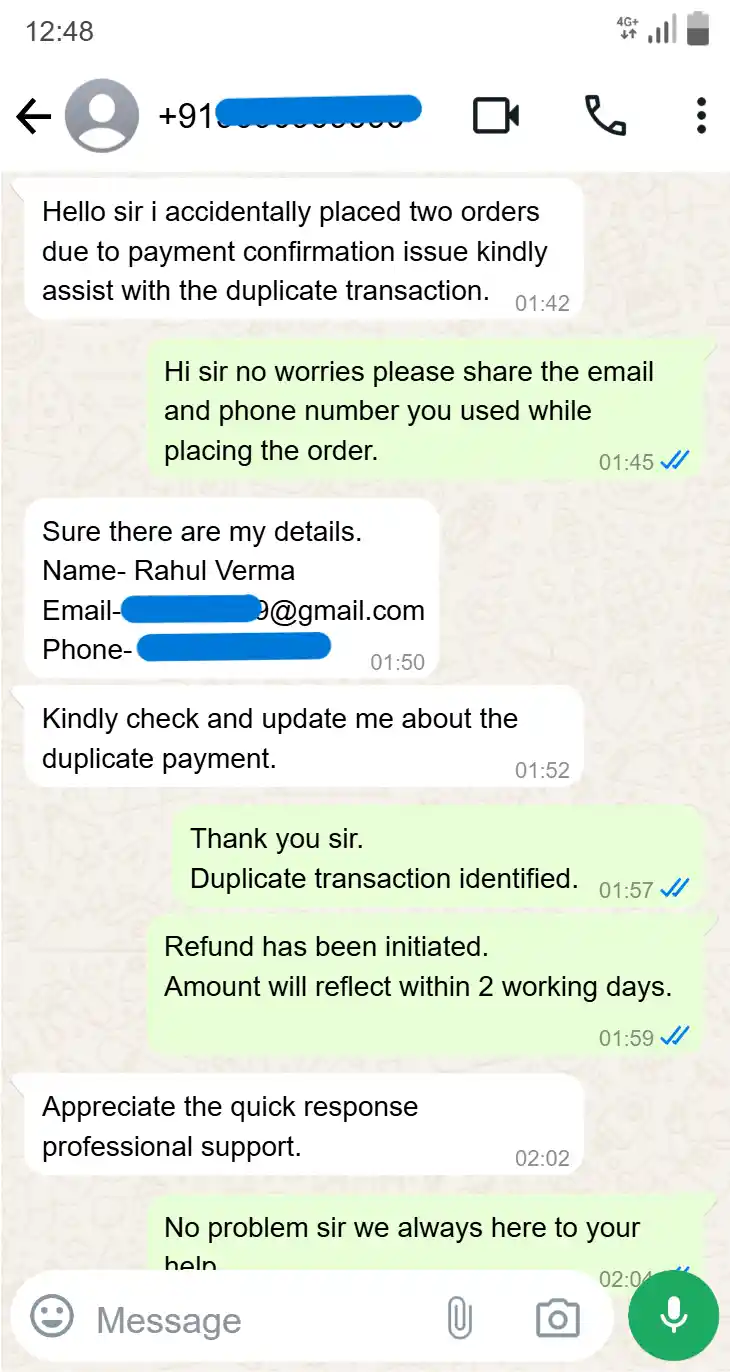Image resolution: width=730 pixels, height=1372 pixels.
Task: Open the contact info from the phone number
Action: pyautogui.click(x=290, y=116)
